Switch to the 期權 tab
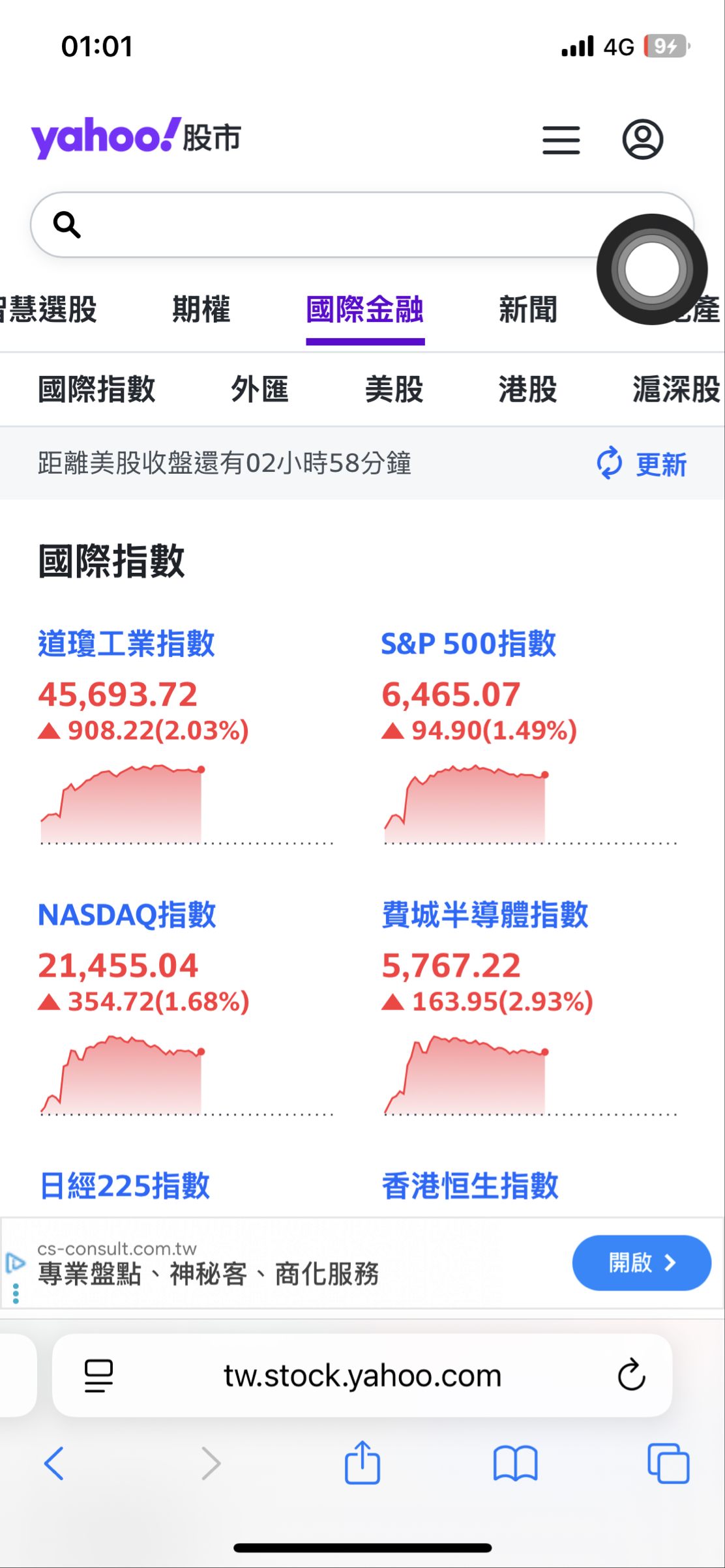This screenshot has width=725, height=1568. click(x=201, y=310)
